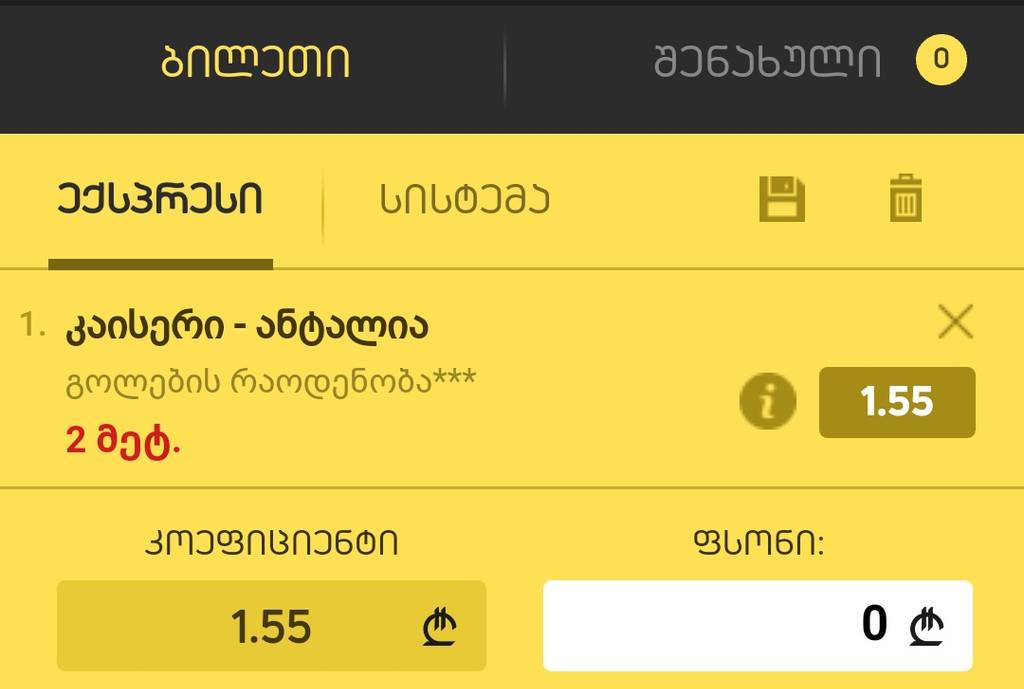Select the ექსპრესი bet type
This screenshot has height=689, width=1024.
160,200
